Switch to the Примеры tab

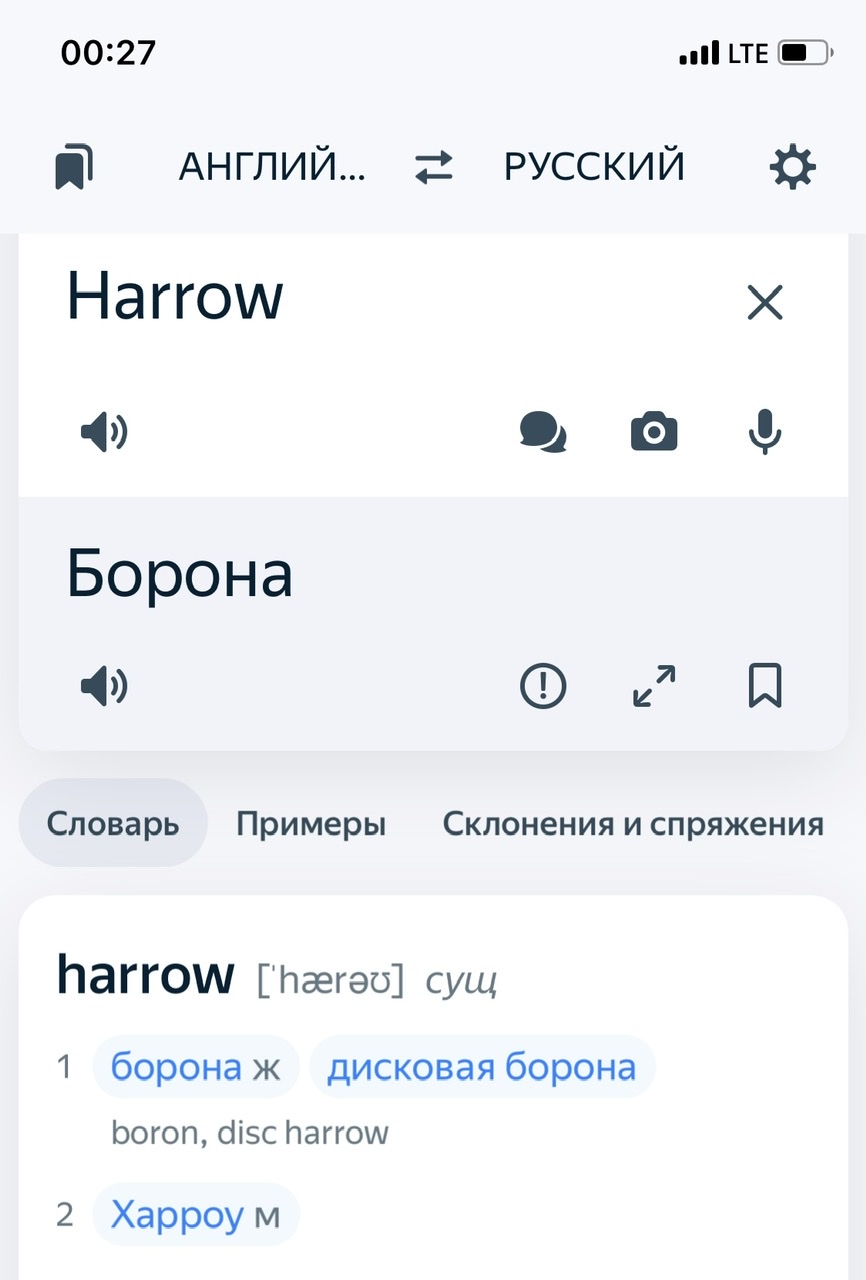(311, 824)
